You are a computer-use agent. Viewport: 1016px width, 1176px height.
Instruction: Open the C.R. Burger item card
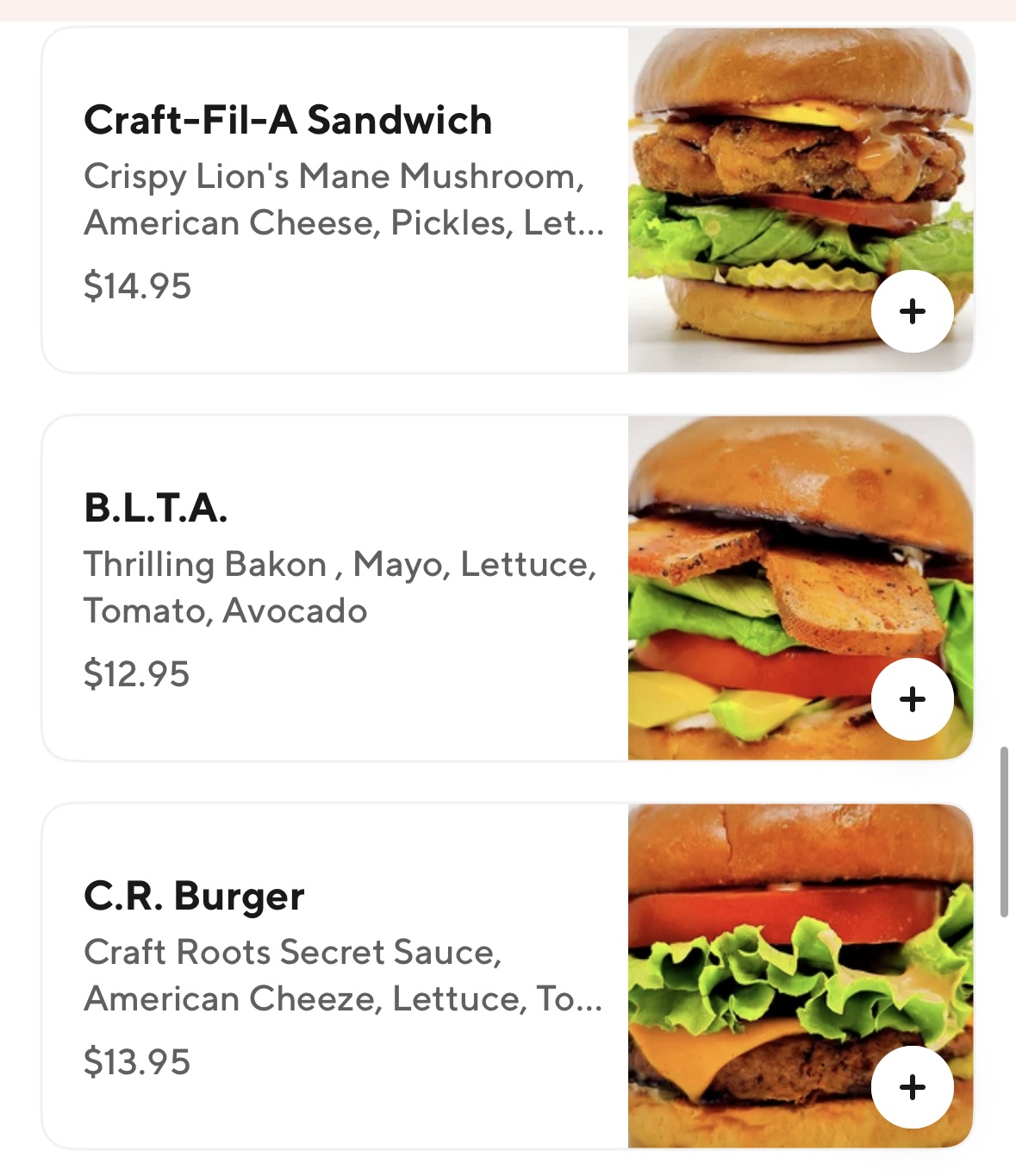(x=336, y=976)
